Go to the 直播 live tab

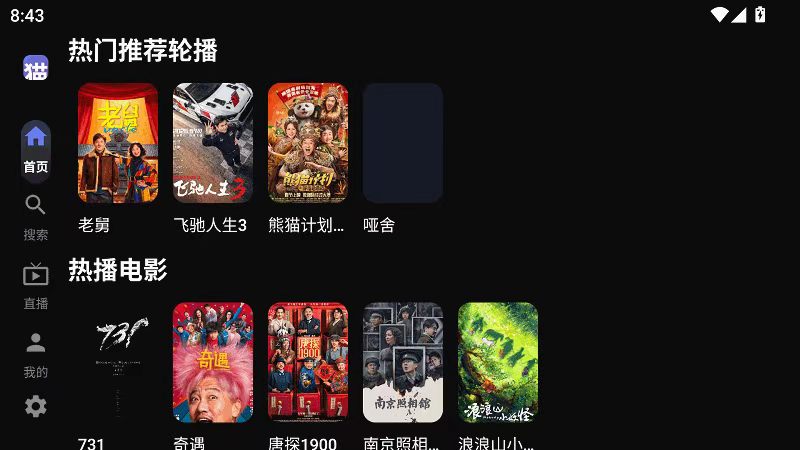click(36, 284)
